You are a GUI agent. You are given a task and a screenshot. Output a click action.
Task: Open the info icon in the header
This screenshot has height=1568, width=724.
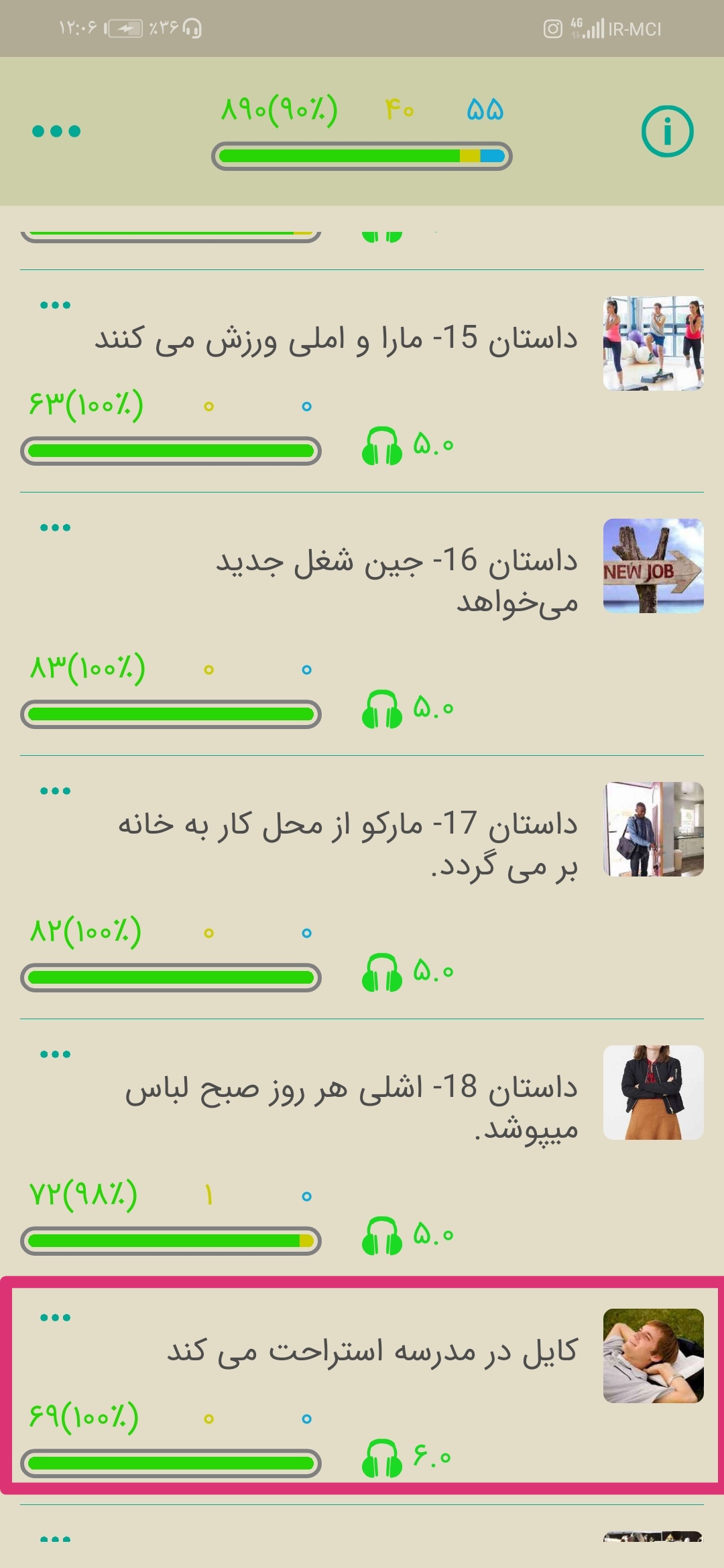(667, 131)
